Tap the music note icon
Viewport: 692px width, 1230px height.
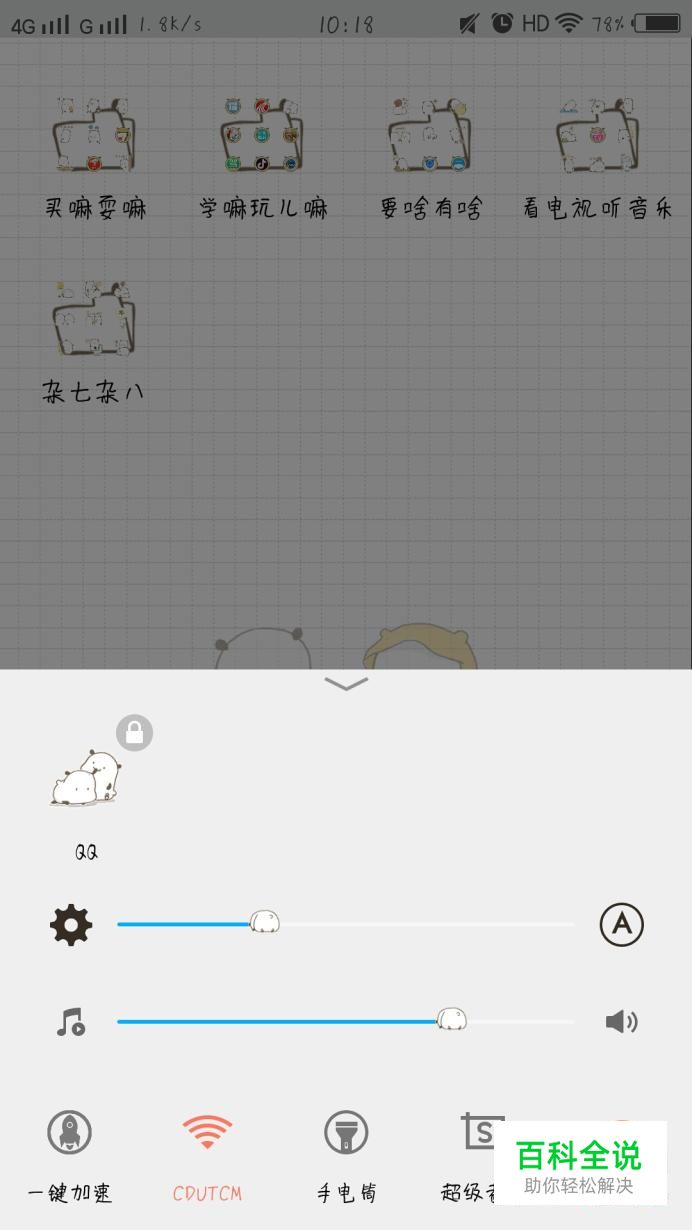pyautogui.click(x=71, y=1022)
